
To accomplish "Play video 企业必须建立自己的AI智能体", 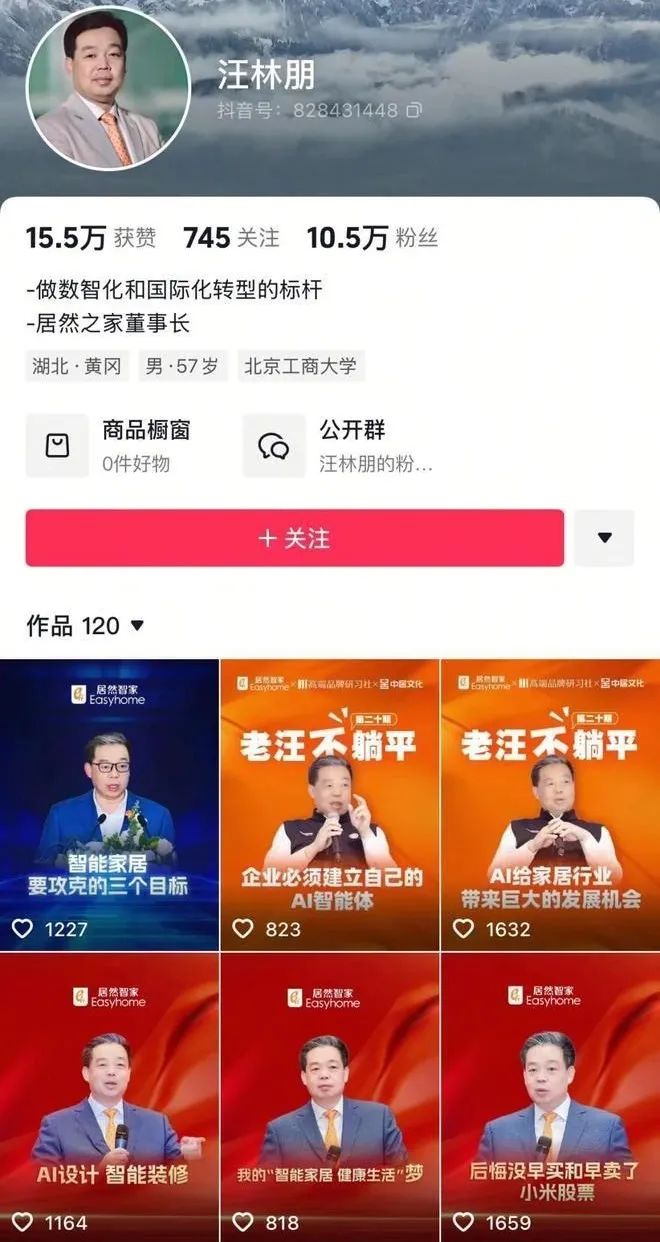I will (329, 805).
